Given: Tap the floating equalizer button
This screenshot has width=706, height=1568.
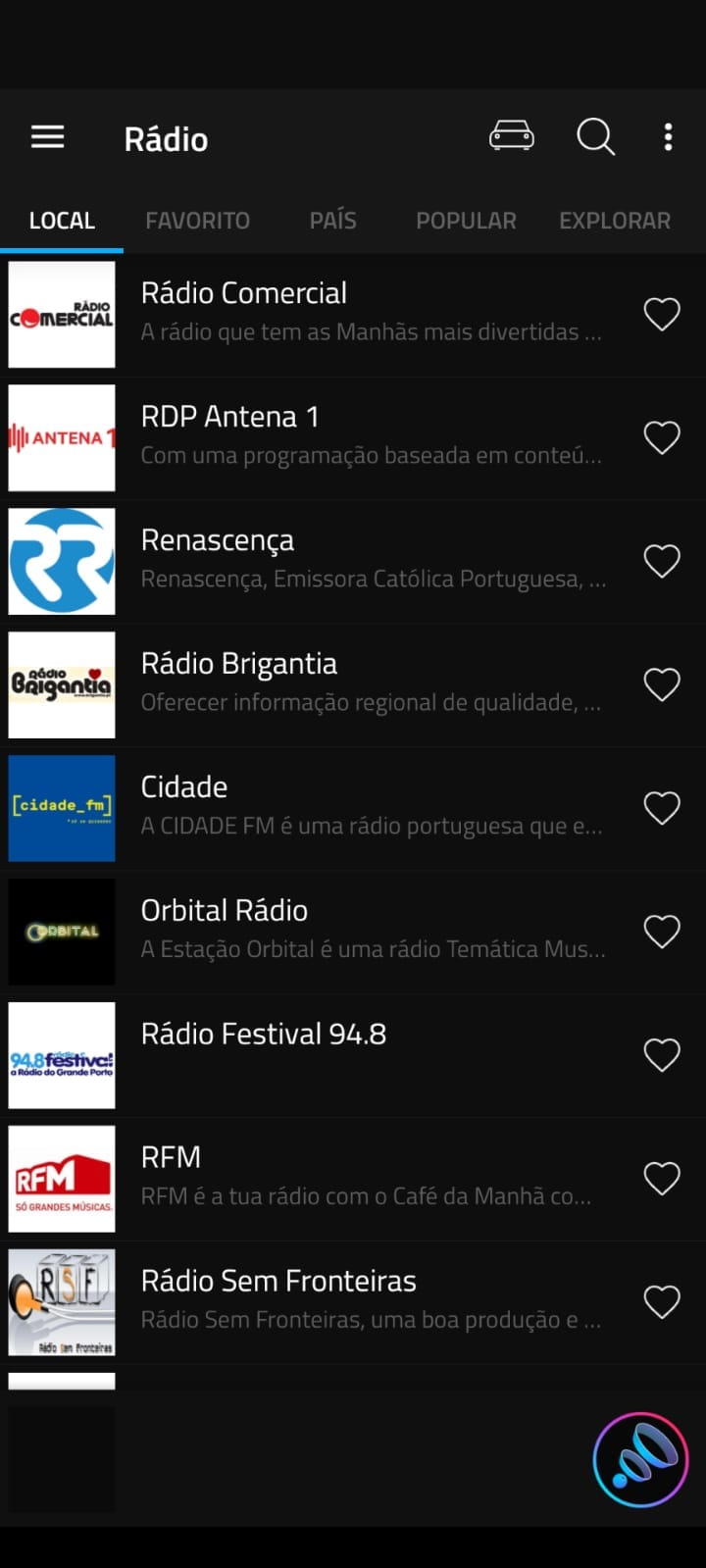Looking at the screenshot, I should click(640, 1459).
